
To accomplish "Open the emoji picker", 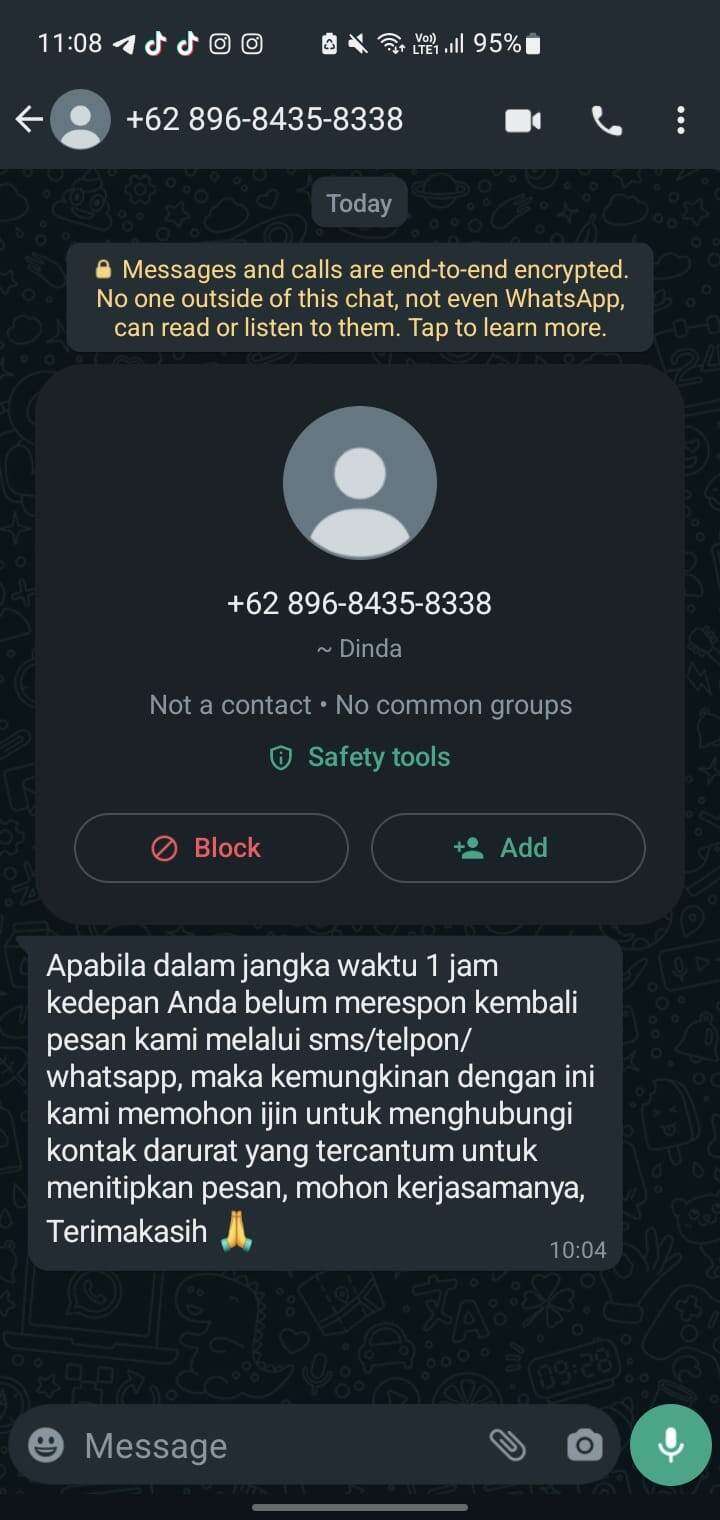I will [x=46, y=1445].
